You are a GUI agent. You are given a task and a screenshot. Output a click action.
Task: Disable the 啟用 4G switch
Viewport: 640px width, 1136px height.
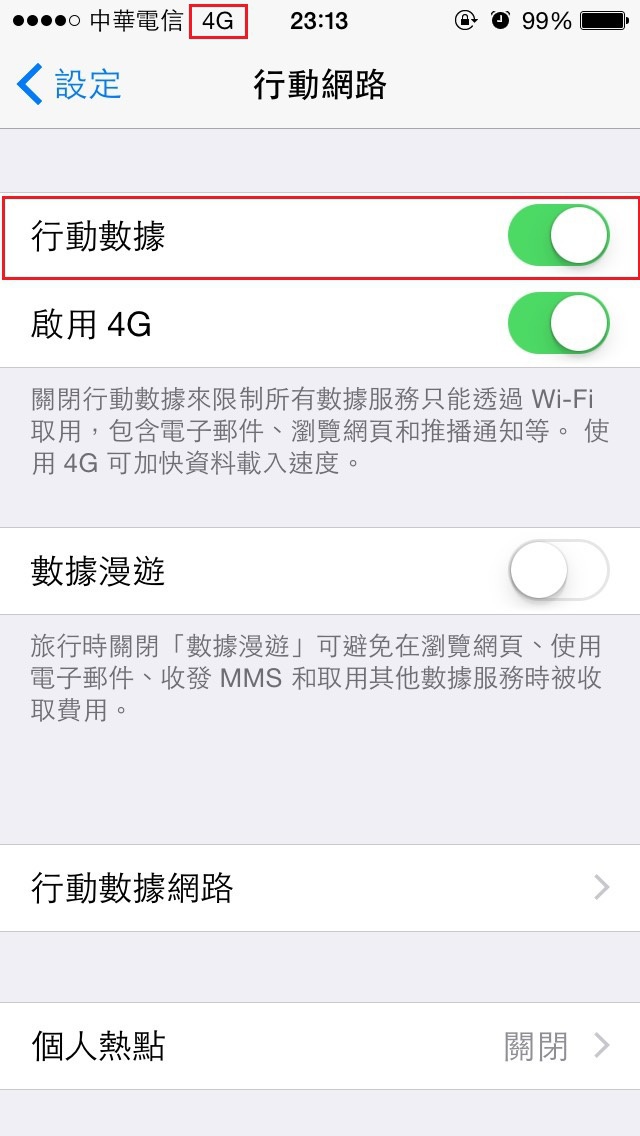point(558,324)
